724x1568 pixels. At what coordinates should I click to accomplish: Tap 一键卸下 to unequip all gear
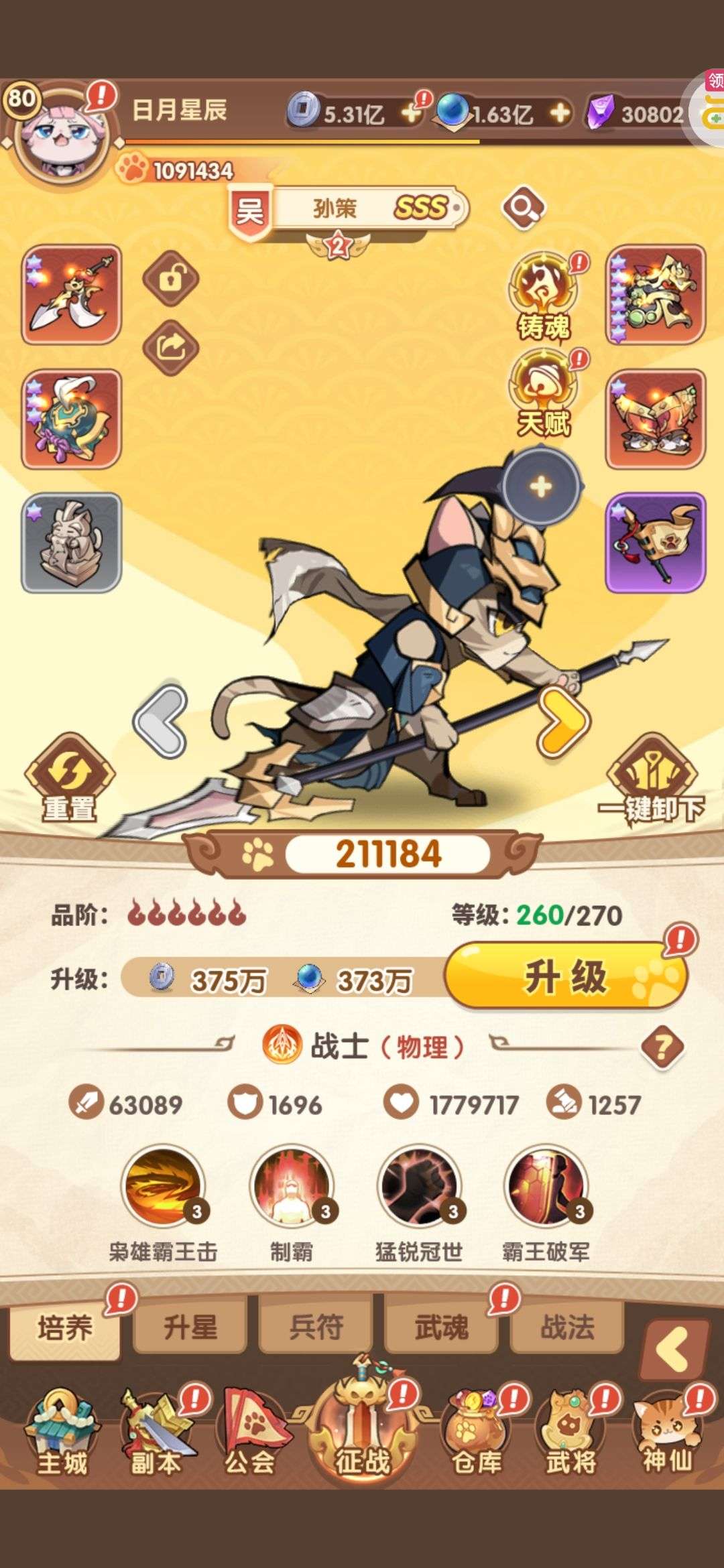(652, 779)
